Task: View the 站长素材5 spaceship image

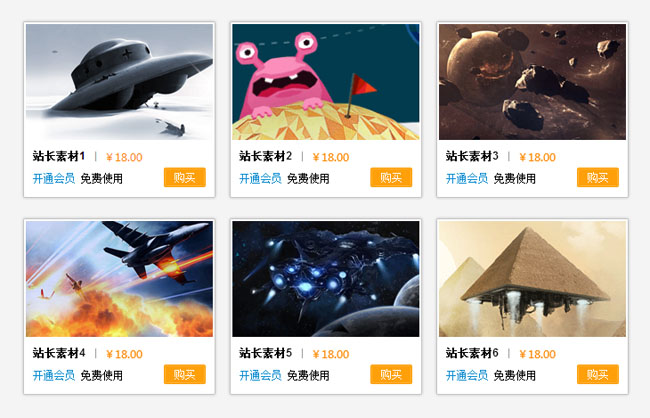Action: coord(326,279)
